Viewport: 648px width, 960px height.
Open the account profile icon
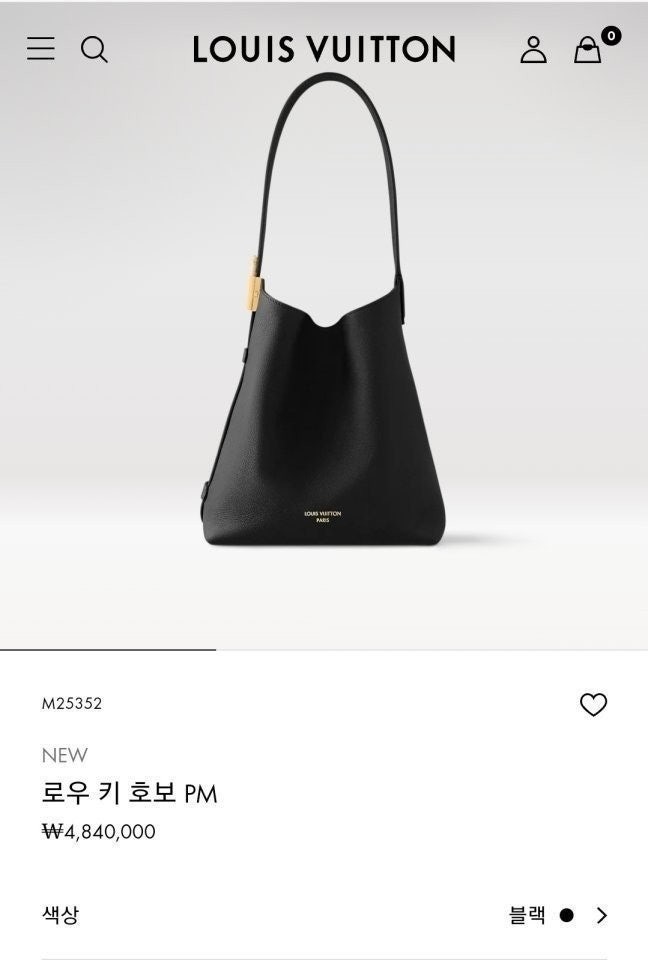(x=533, y=49)
